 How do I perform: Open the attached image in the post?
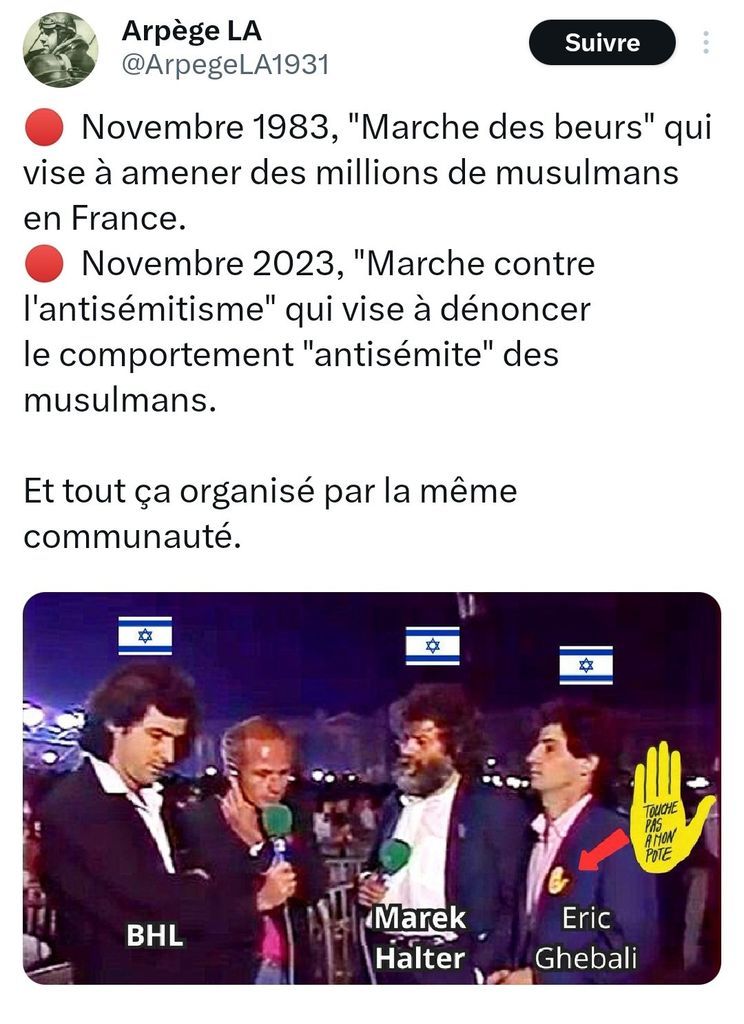point(371,788)
